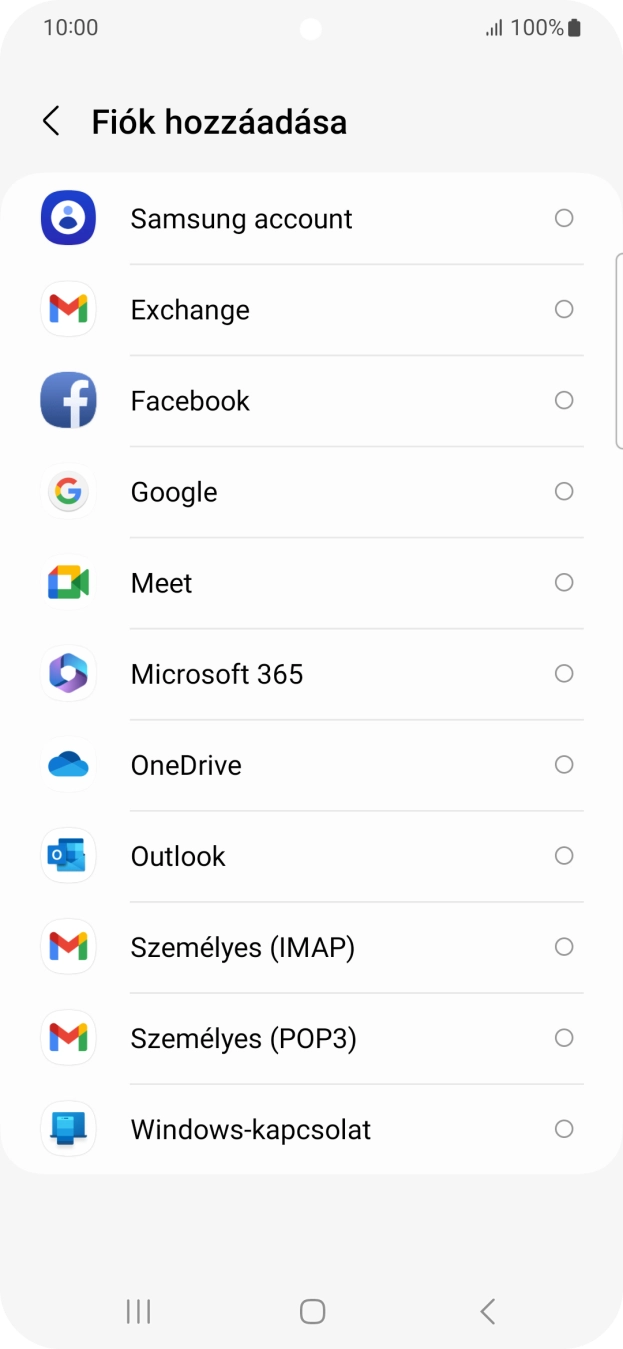Screen dimensions: 623x1349
Task: Open Windows-kapcsolat account option
Action: (x=250, y=1130)
